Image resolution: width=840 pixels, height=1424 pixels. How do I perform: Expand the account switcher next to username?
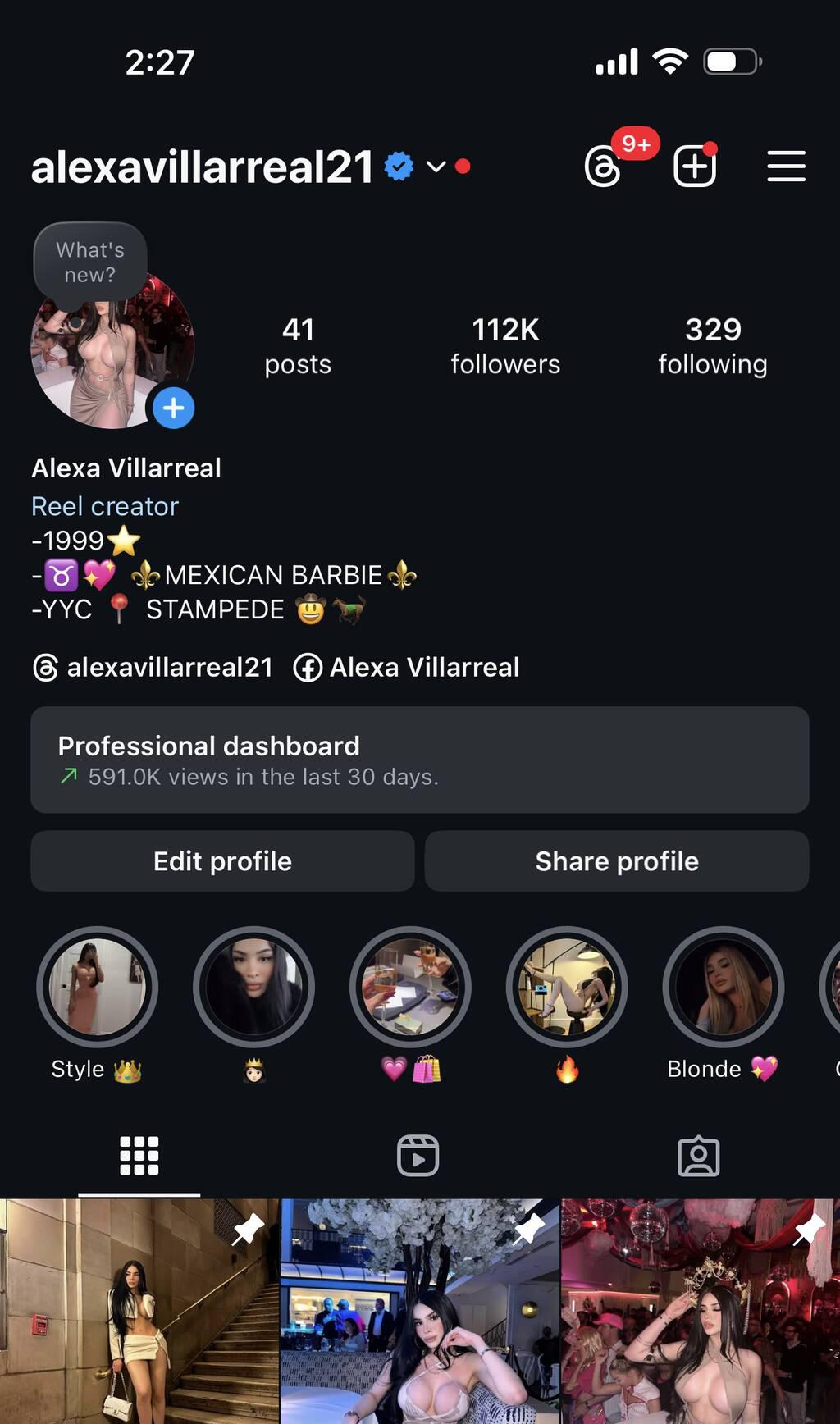436,167
